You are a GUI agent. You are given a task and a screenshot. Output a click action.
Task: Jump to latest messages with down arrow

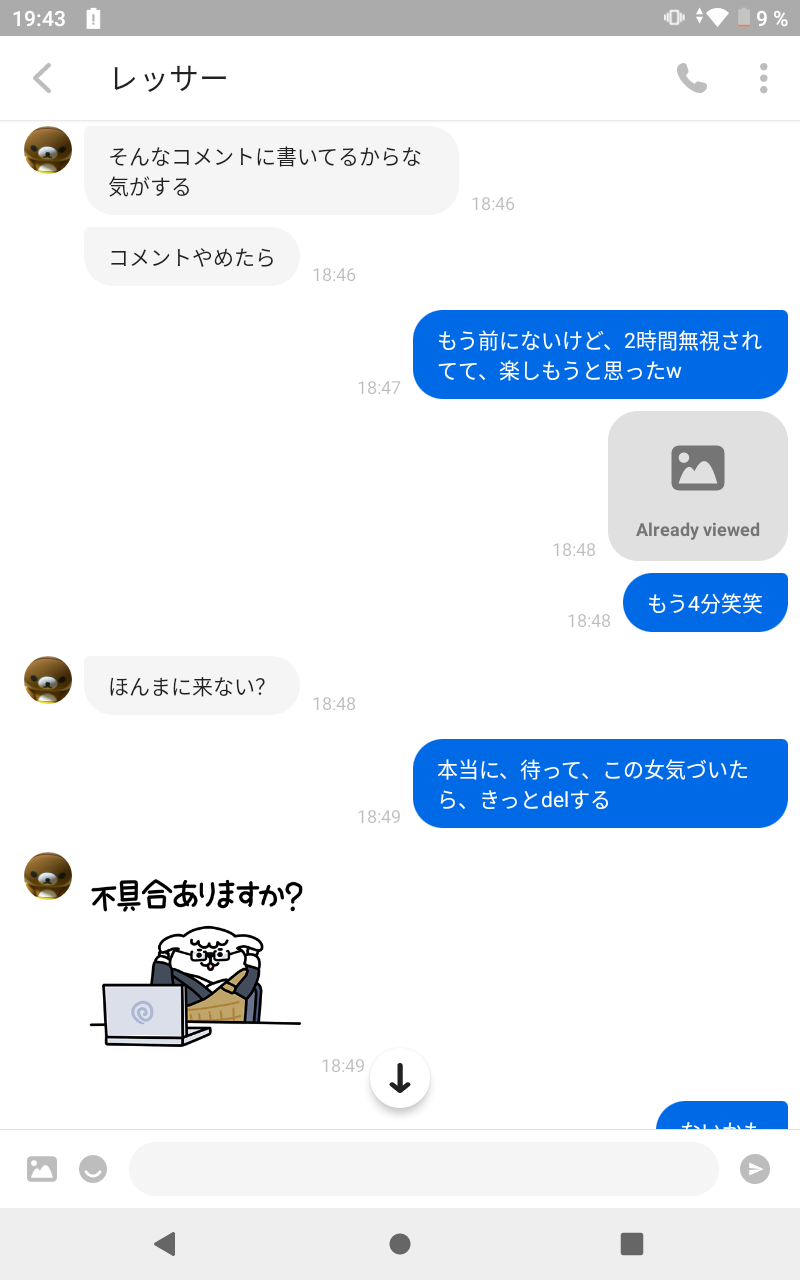pos(400,1078)
